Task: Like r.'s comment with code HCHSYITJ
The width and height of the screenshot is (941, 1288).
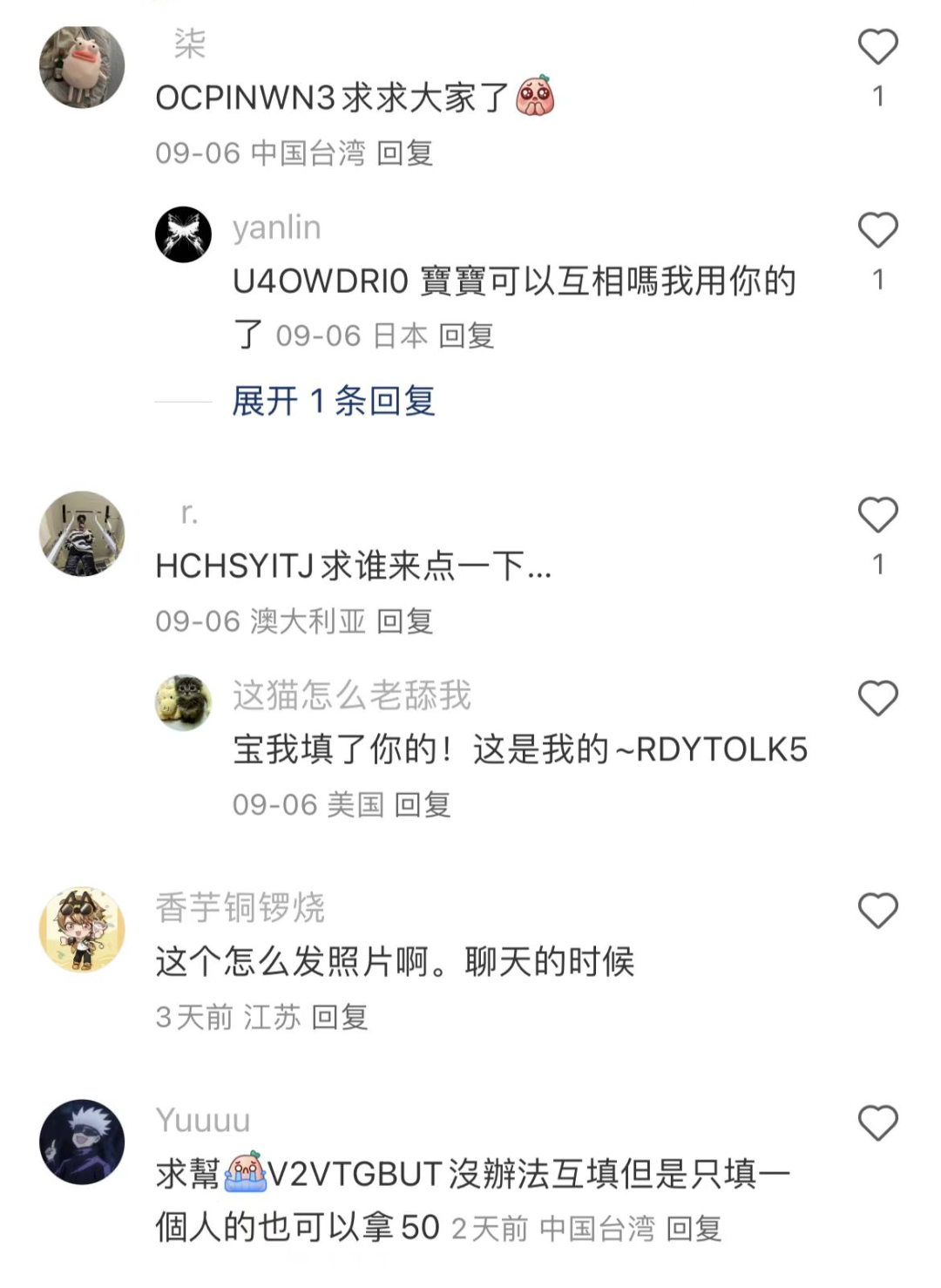Action: (877, 515)
